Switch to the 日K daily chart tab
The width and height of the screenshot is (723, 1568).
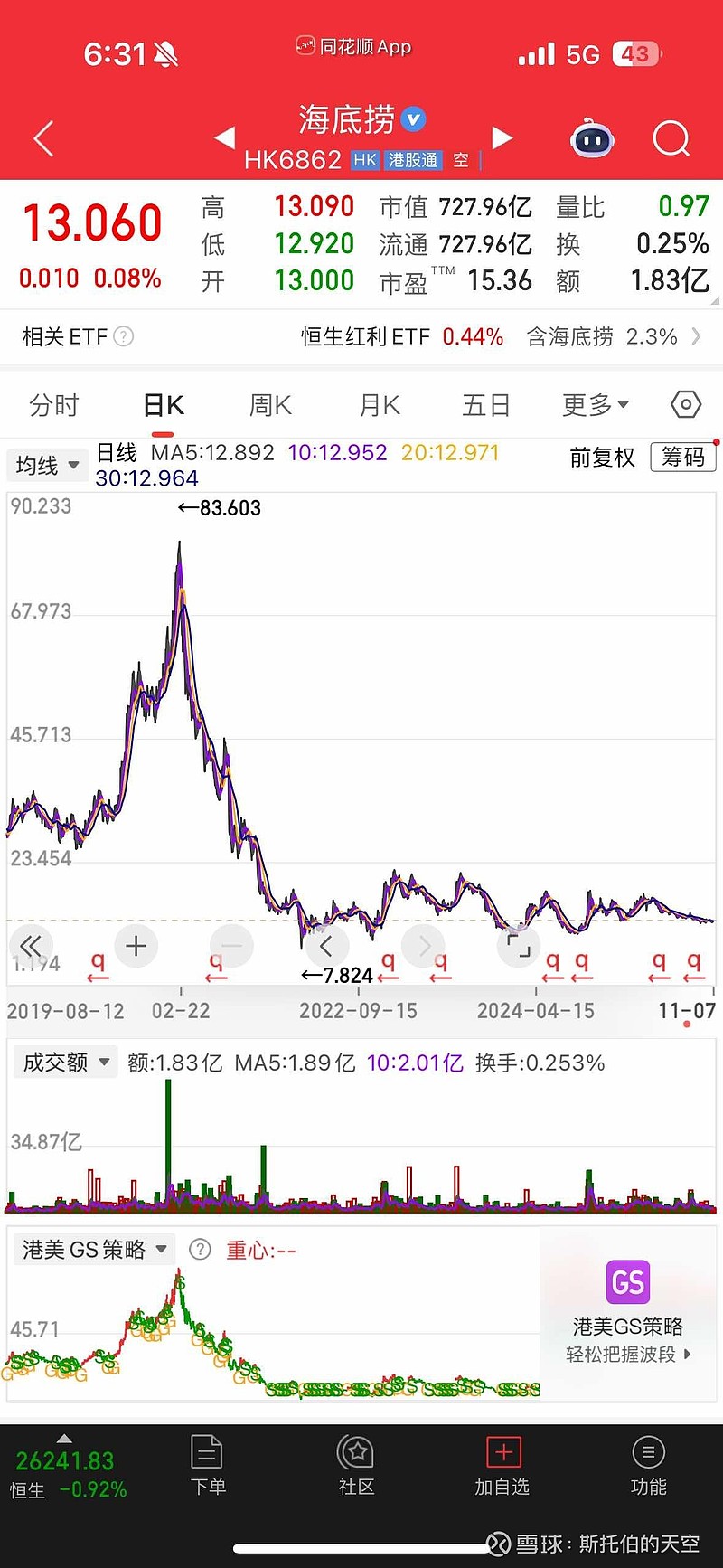(x=162, y=404)
